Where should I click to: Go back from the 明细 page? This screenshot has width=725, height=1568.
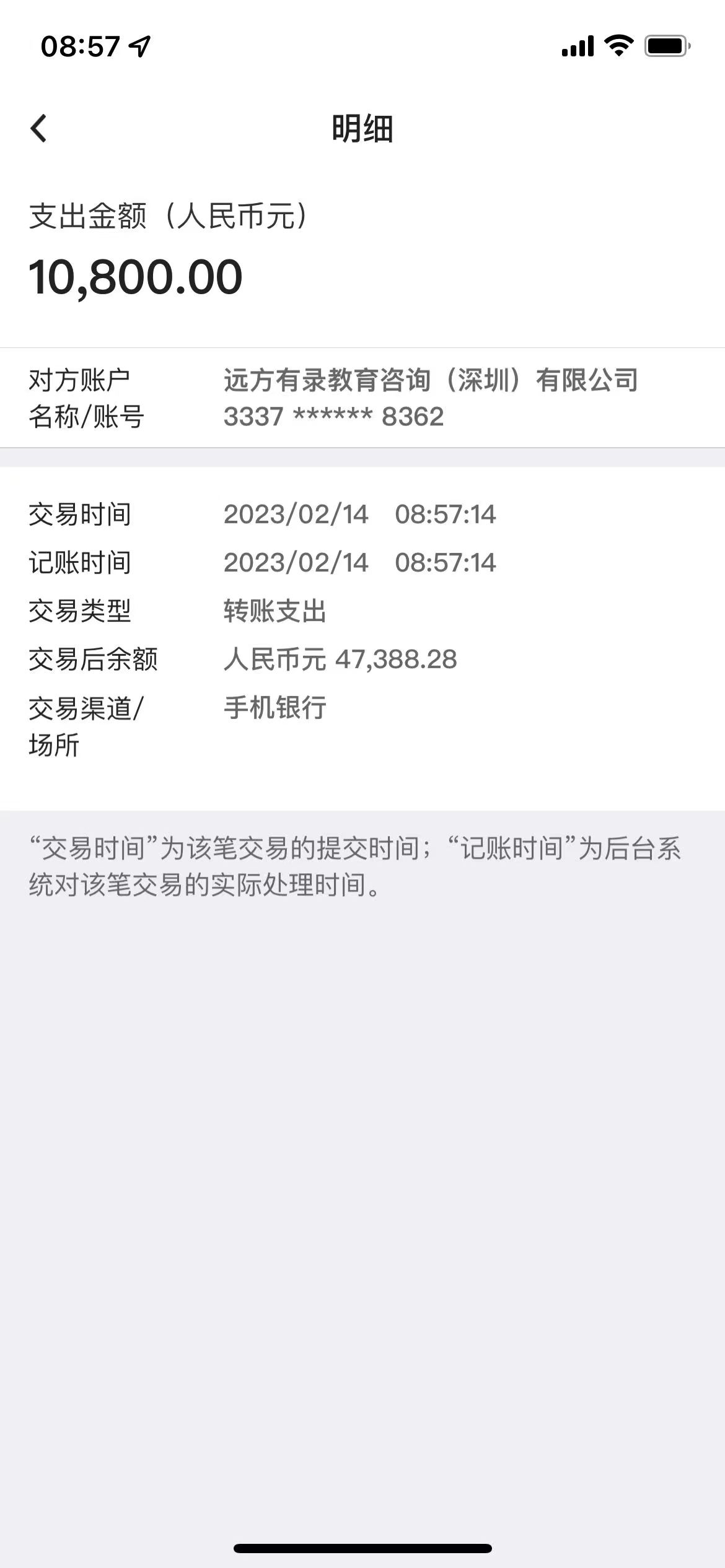pyautogui.click(x=38, y=128)
